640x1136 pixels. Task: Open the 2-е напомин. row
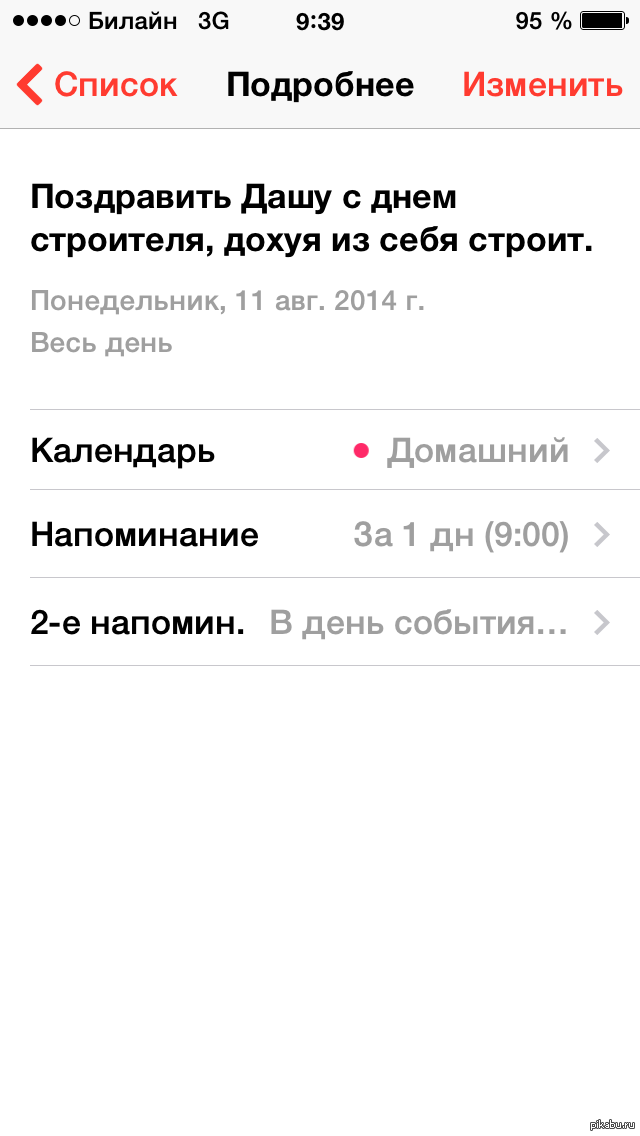320,623
